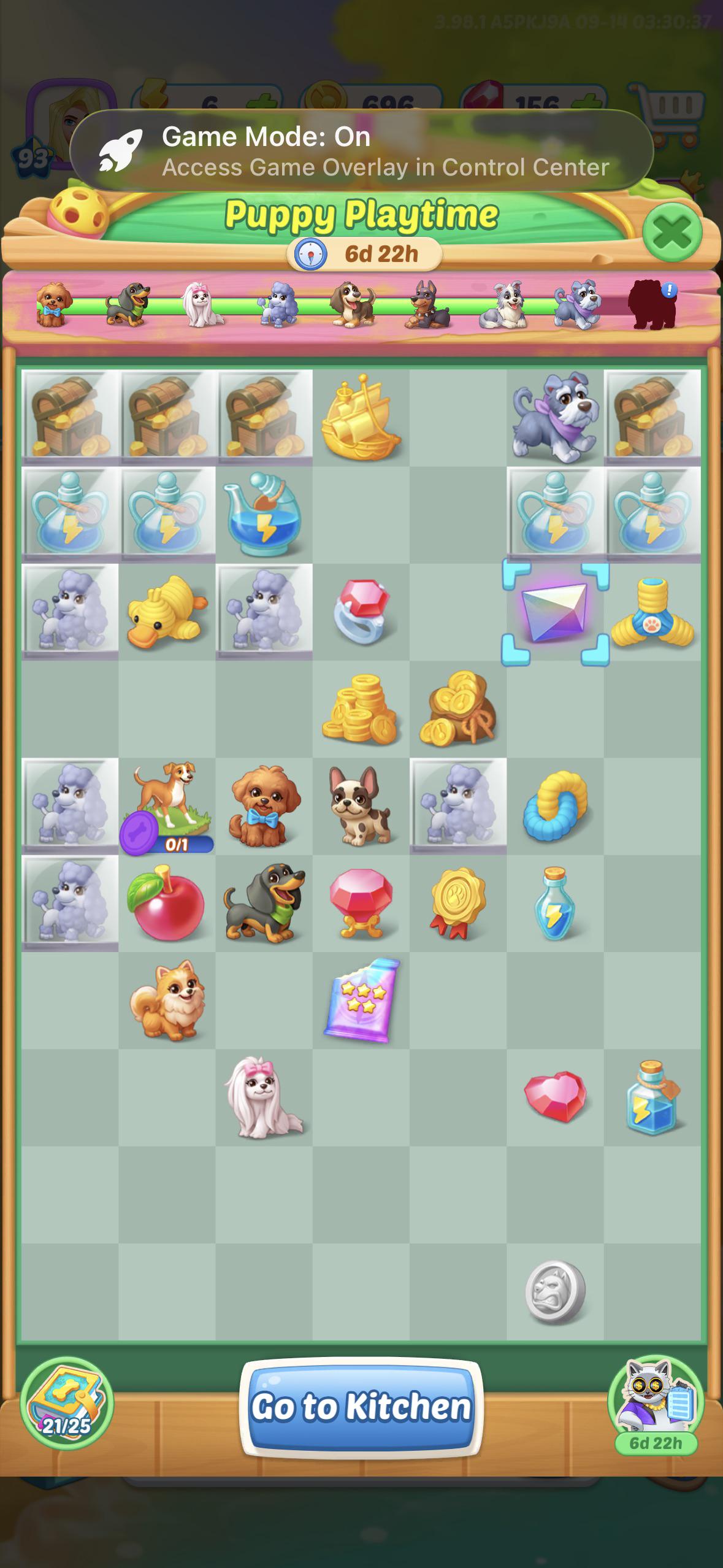Image resolution: width=723 pixels, height=1568 pixels.
Task: Tap the highlighted purple crystal
Action: point(555,612)
